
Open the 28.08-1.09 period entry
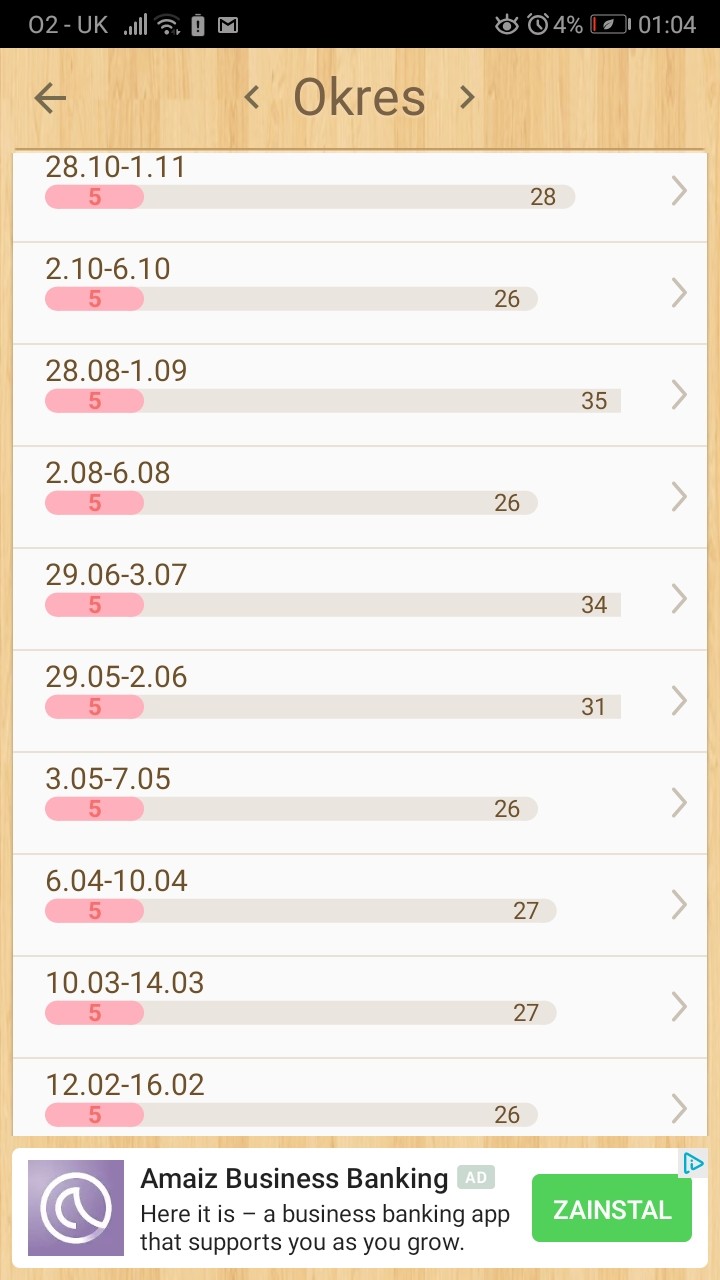point(360,395)
